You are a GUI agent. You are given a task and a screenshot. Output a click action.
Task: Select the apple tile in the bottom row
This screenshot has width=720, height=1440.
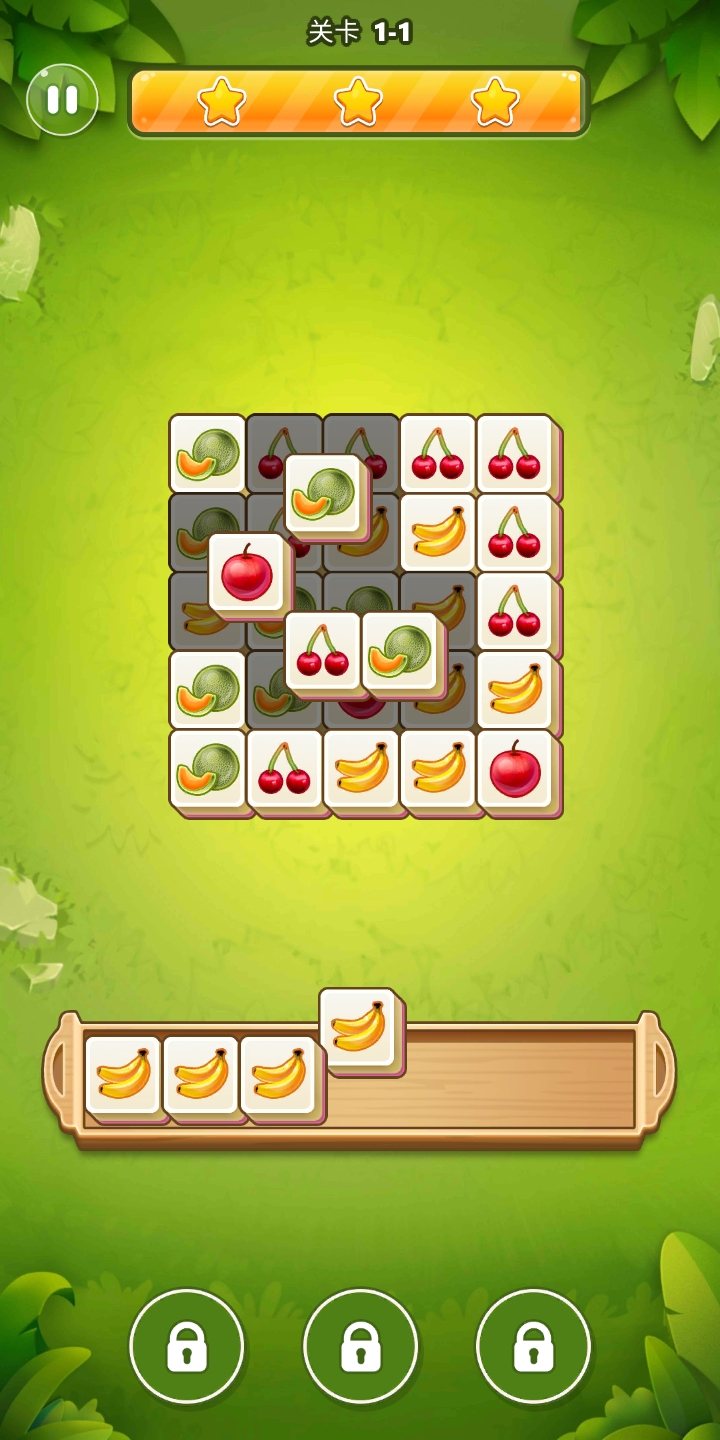pos(514,770)
